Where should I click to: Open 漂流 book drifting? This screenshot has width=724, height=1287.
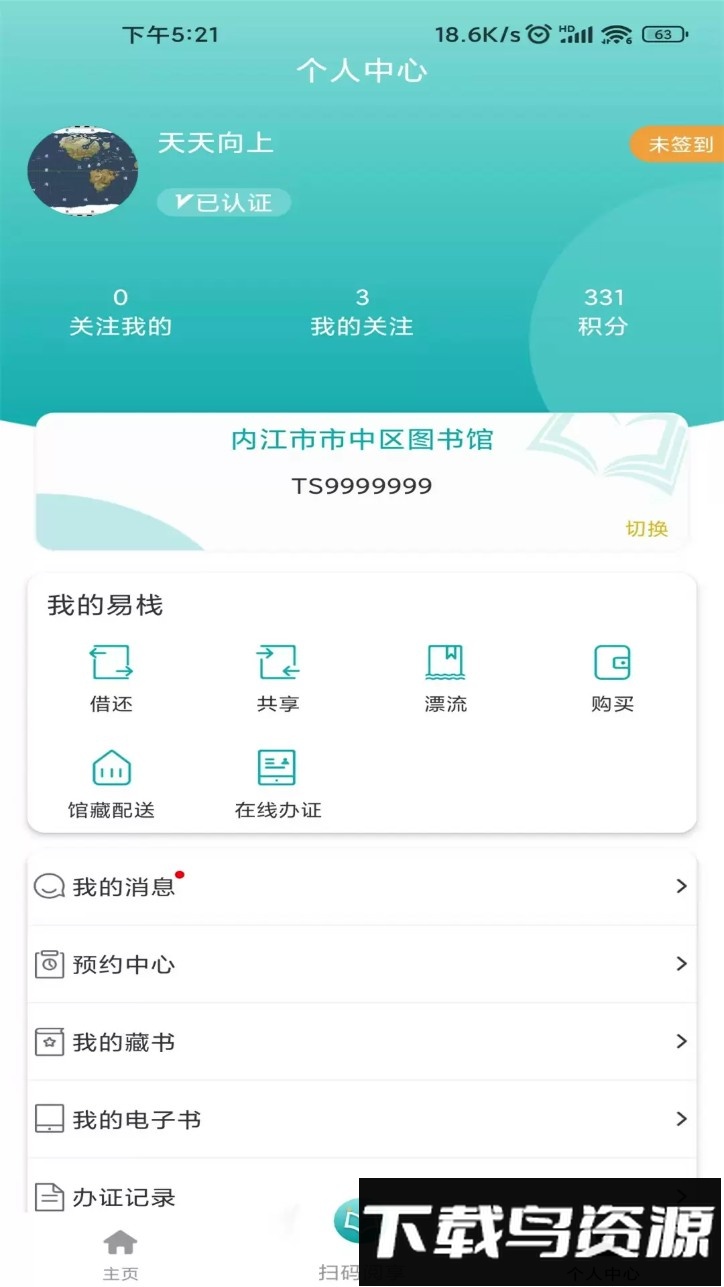(445, 677)
